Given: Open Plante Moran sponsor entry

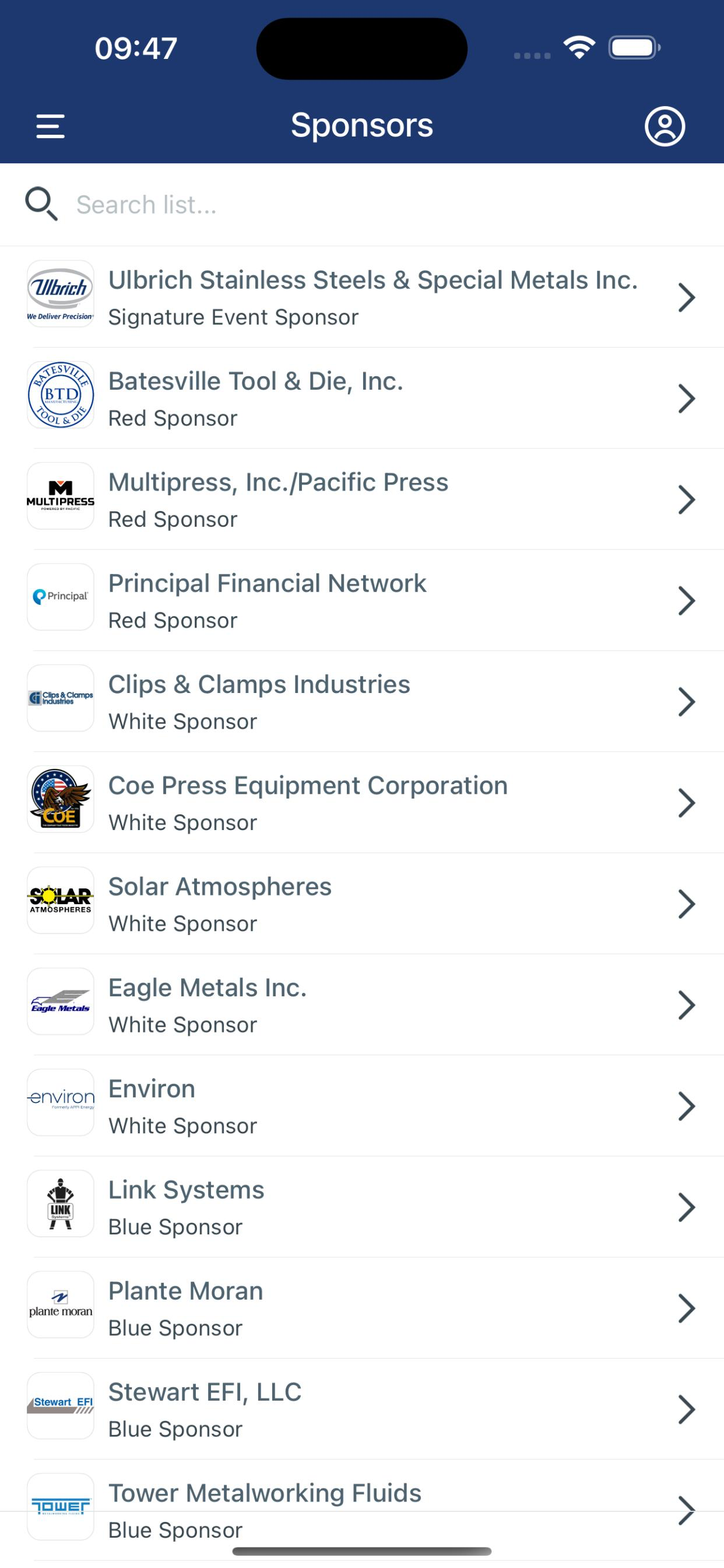Looking at the screenshot, I should pyautogui.click(x=362, y=1307).
